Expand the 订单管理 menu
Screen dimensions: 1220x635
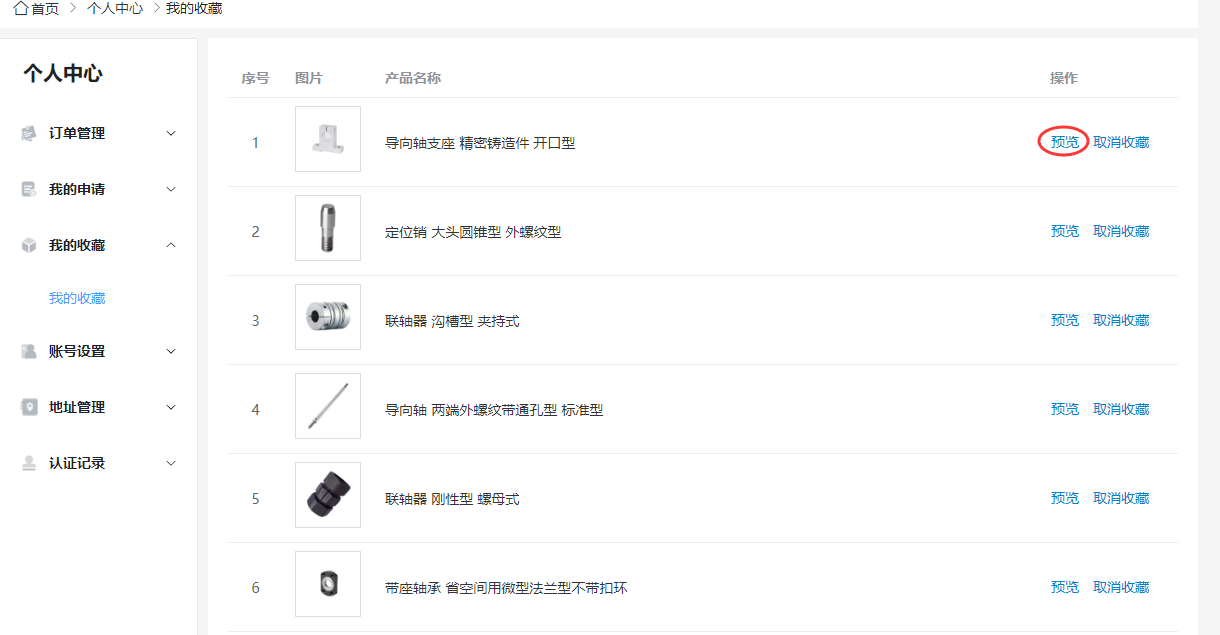tap(99, 133)
